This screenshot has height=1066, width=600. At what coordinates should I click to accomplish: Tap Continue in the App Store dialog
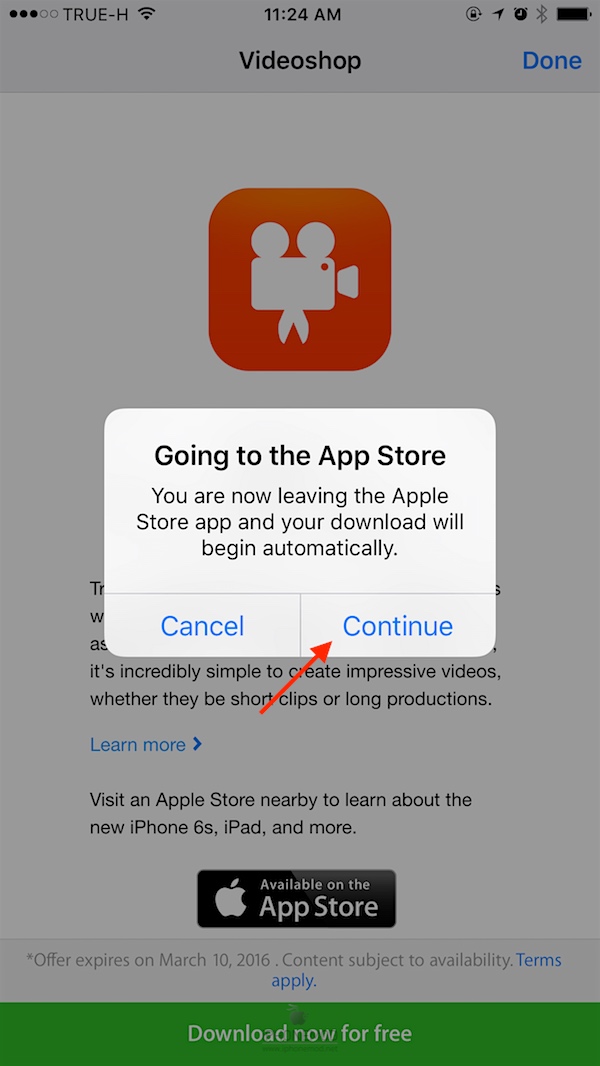(x=397, y=626)
